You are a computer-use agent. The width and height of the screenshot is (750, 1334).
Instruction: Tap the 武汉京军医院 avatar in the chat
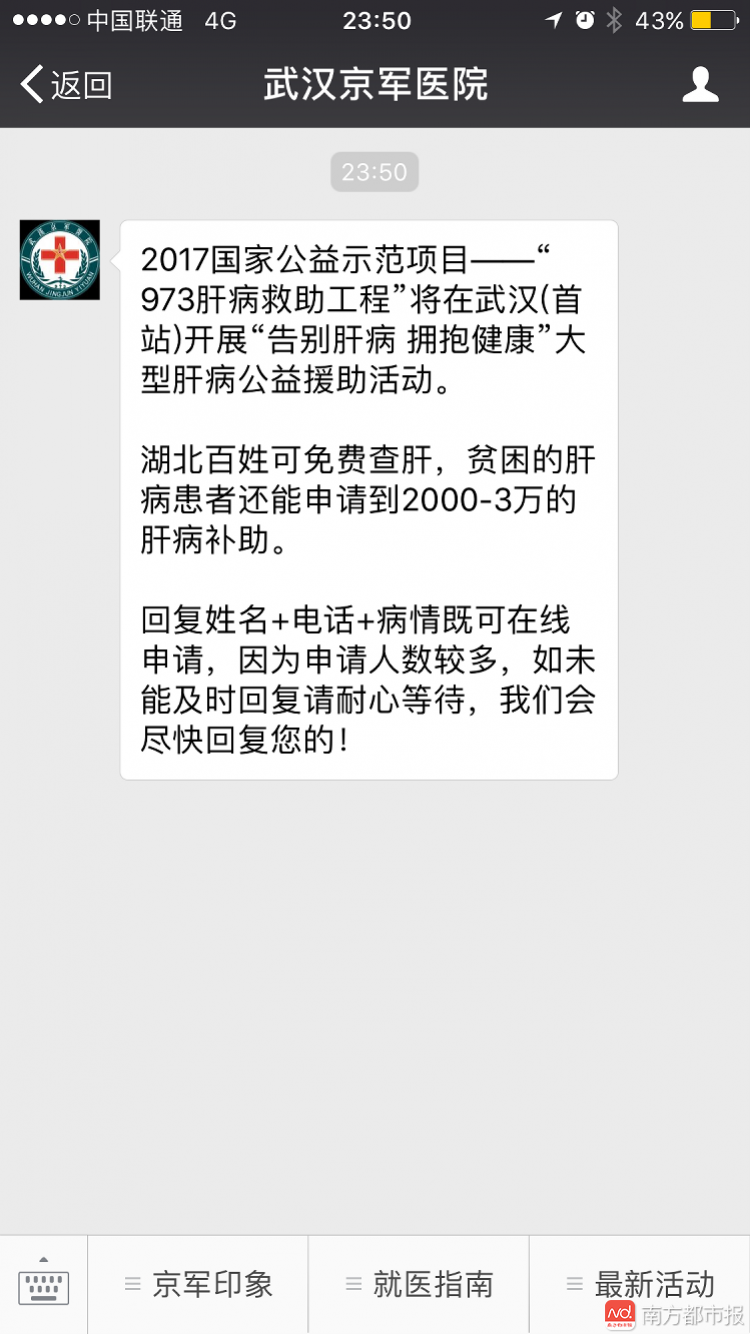tap(60, 260)
